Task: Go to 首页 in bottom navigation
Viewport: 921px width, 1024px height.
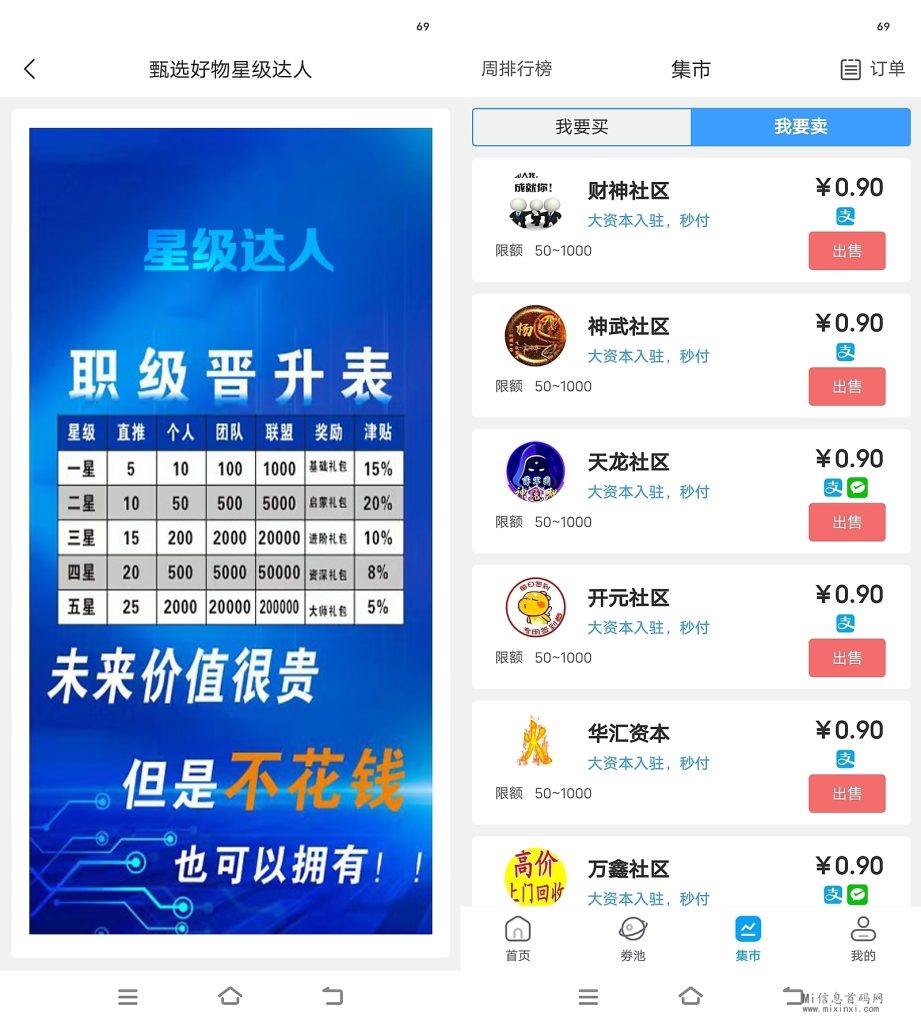Action: coord(518,939)
